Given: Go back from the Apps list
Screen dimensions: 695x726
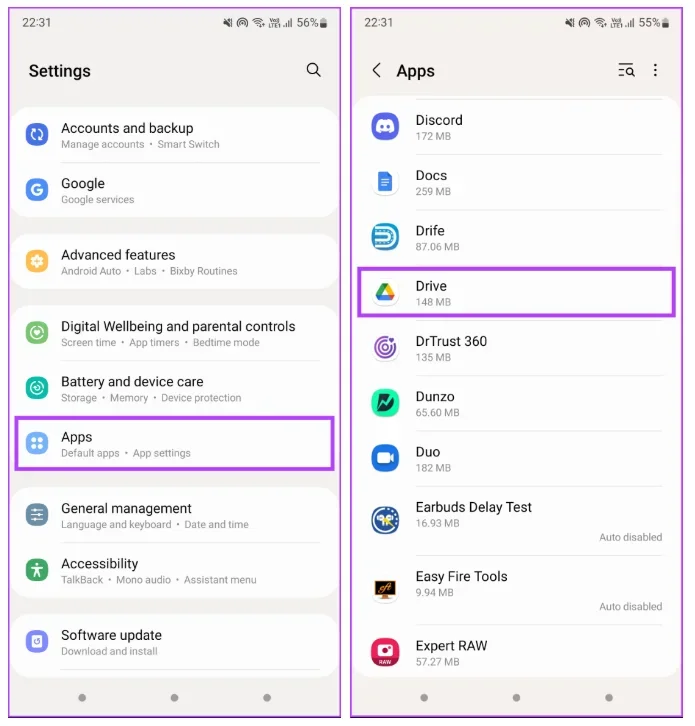Looking at the screenshot, I should tap(376, 70).
